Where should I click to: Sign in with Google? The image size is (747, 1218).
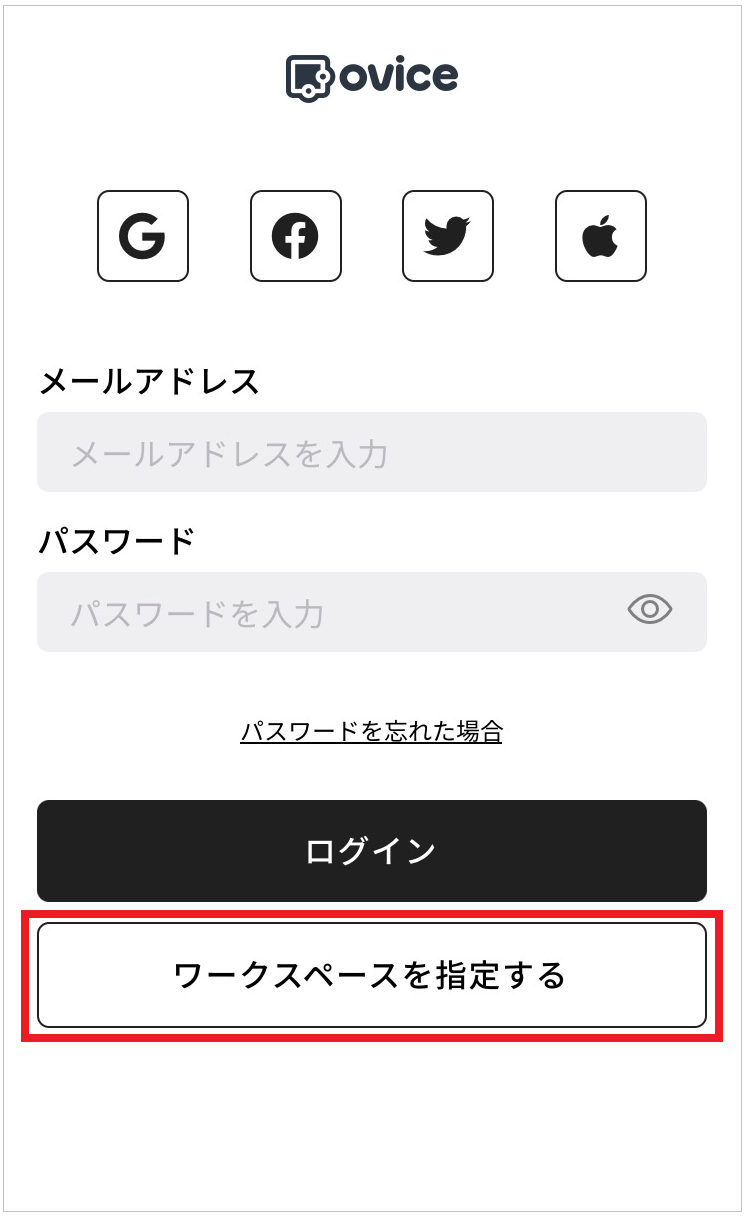point(143,236)
